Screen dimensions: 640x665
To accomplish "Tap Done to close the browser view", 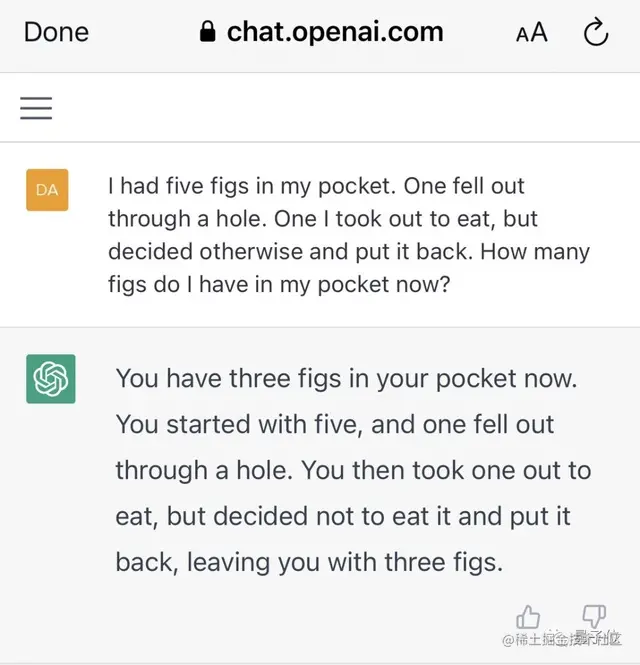I will 56,32.
